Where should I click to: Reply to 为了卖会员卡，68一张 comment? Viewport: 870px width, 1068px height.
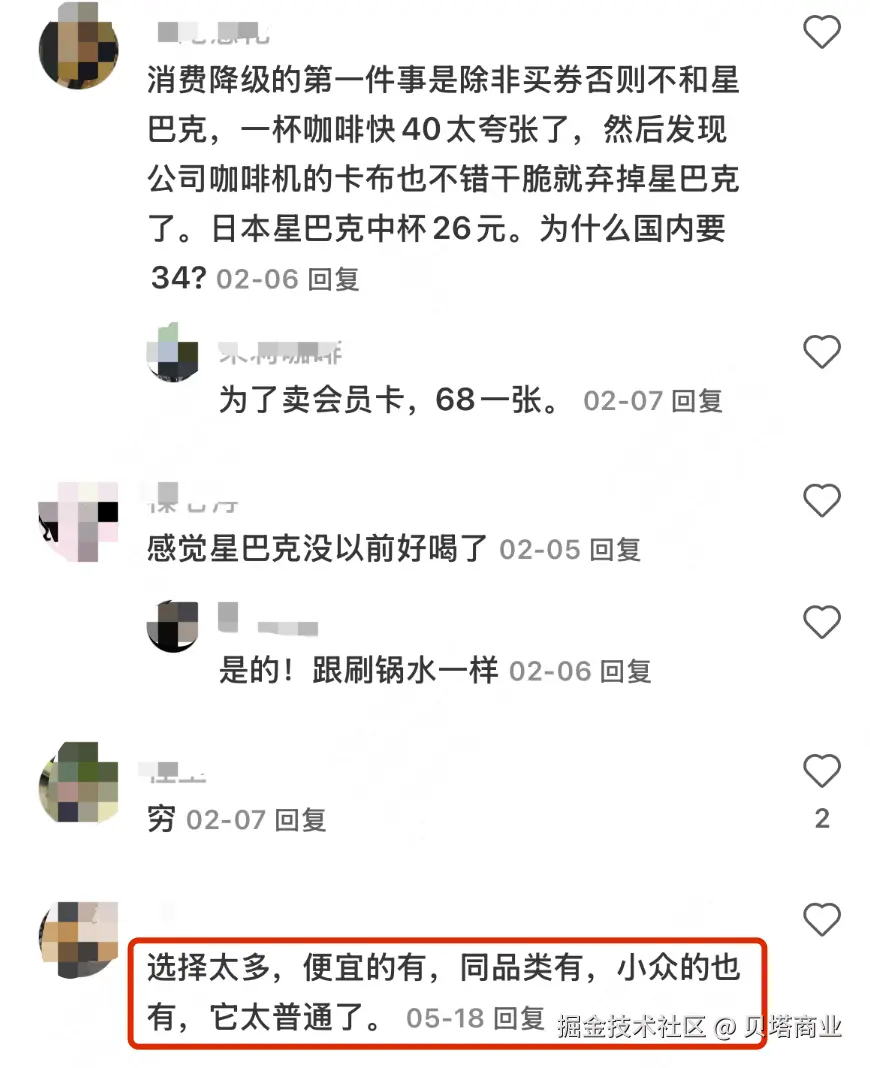[x=697, y=401]
